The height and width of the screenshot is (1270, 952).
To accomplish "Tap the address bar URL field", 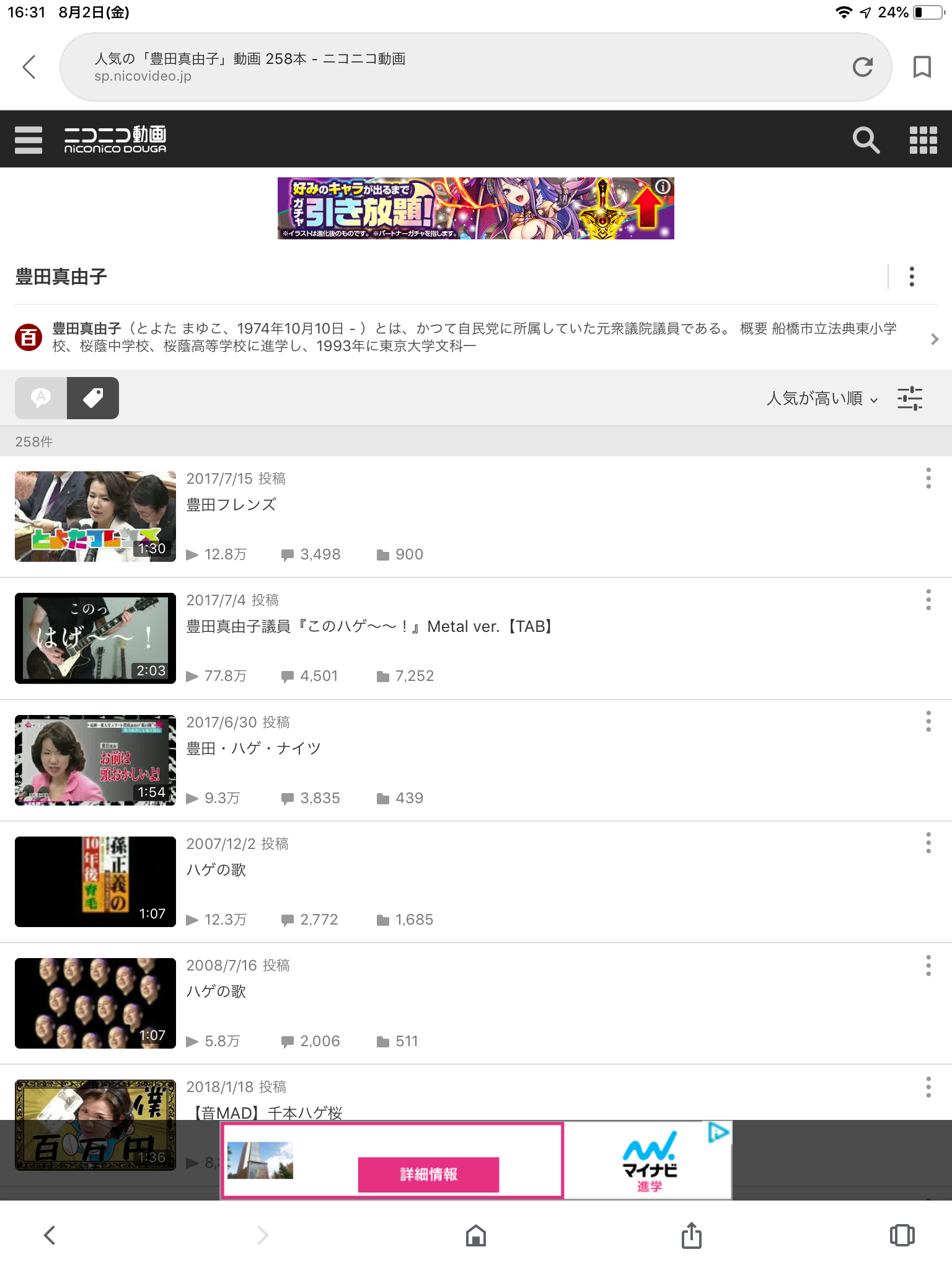I will [x=434, y=67].
